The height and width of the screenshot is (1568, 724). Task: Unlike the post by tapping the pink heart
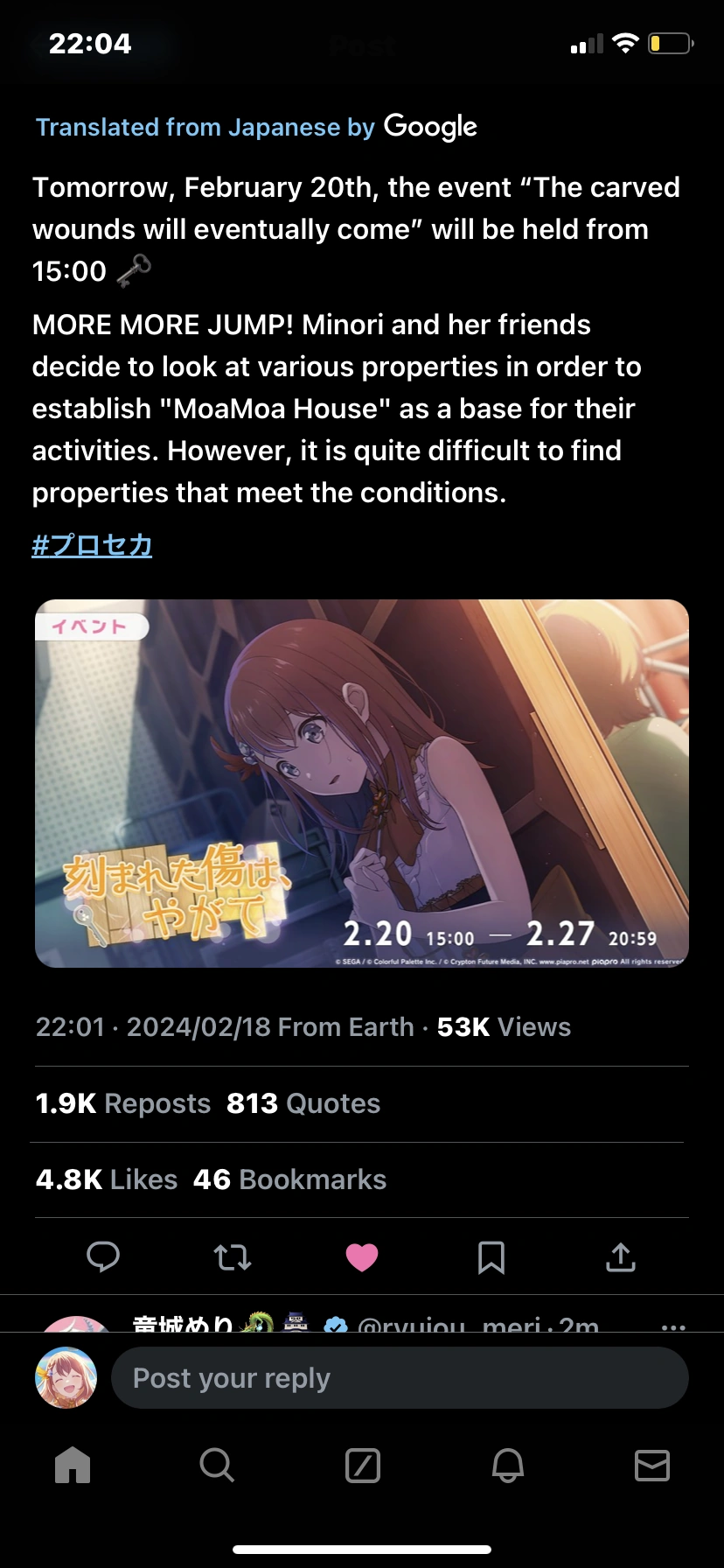pos(362,1257)
